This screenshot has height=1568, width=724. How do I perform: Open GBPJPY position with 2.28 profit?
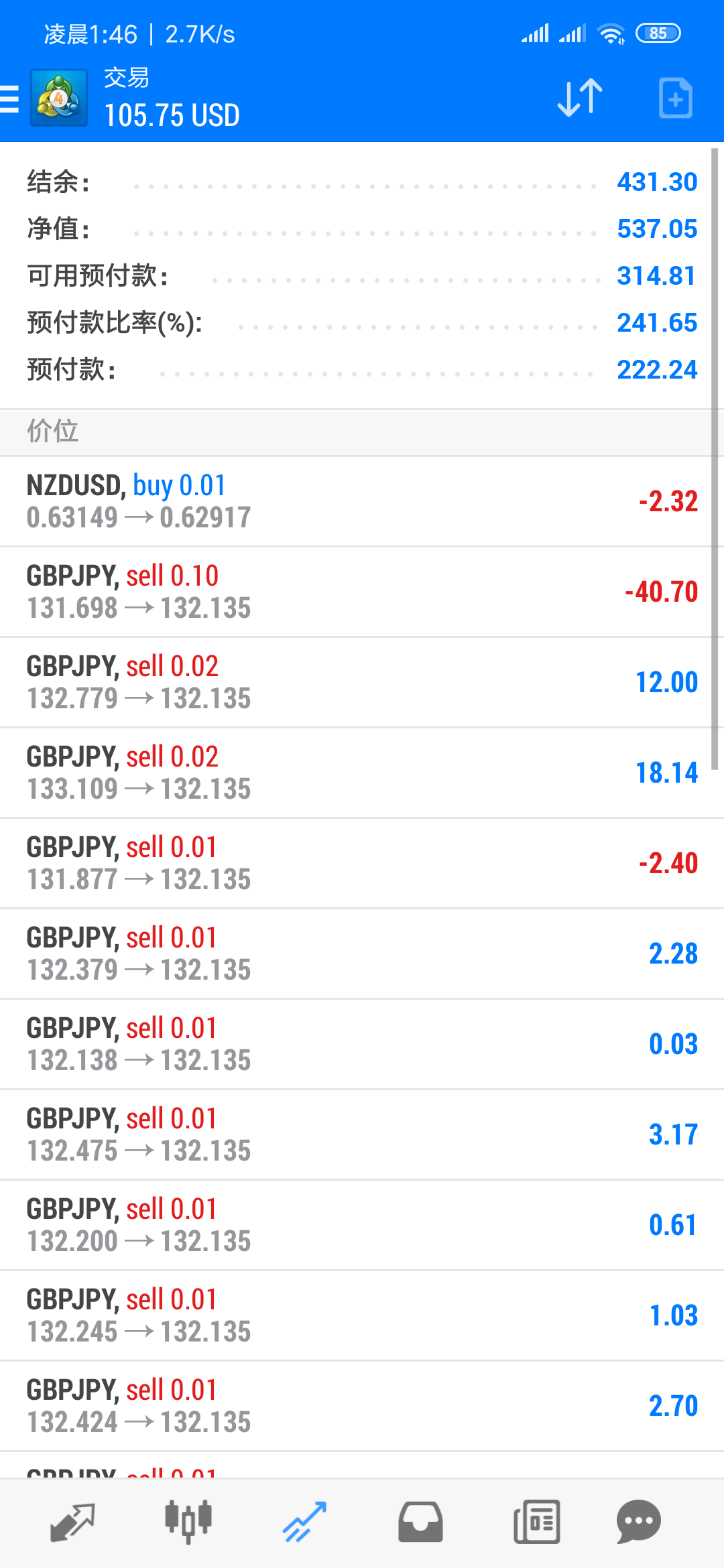[x=362, y=954]
